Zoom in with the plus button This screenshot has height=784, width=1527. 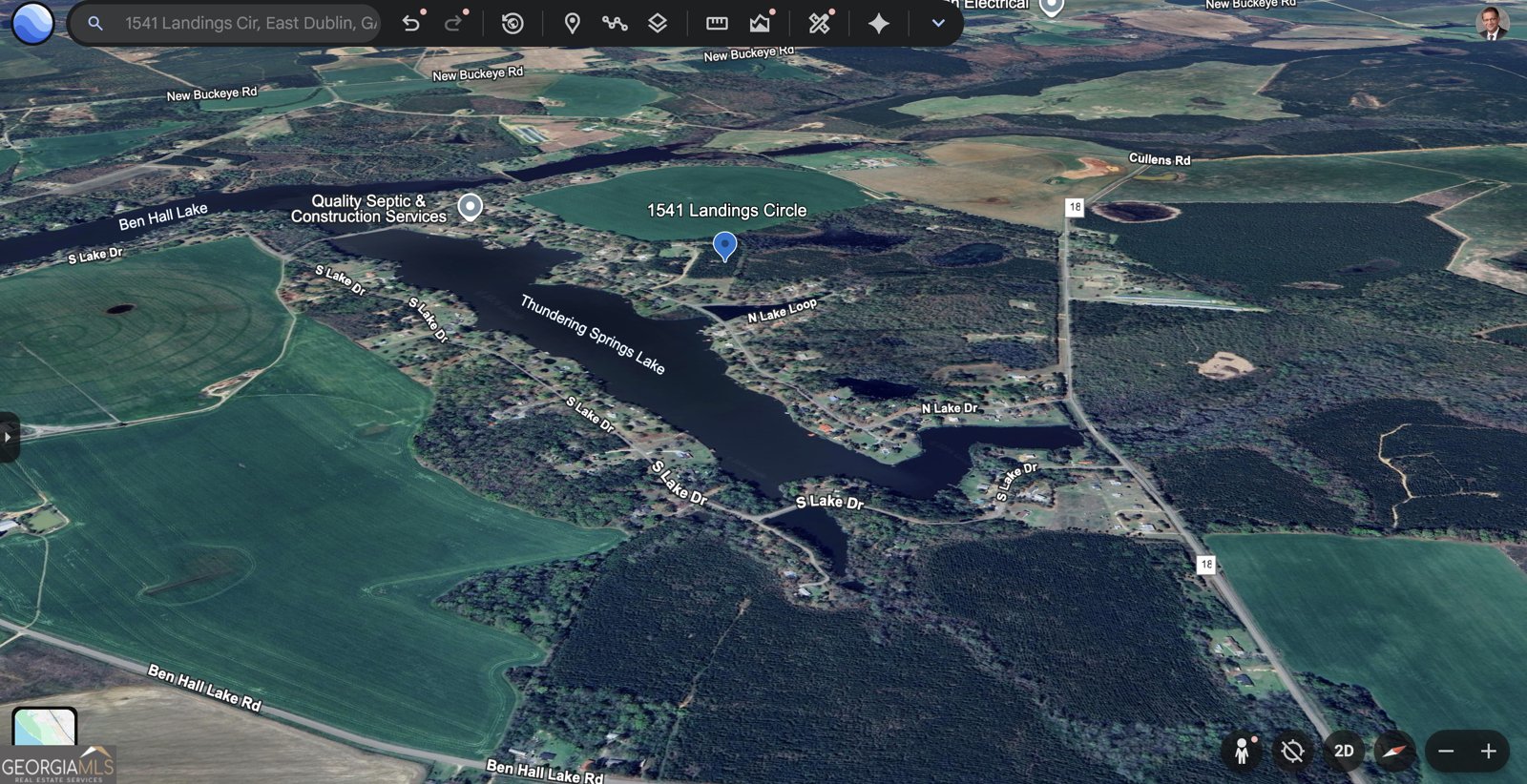tap(1488, 752)
